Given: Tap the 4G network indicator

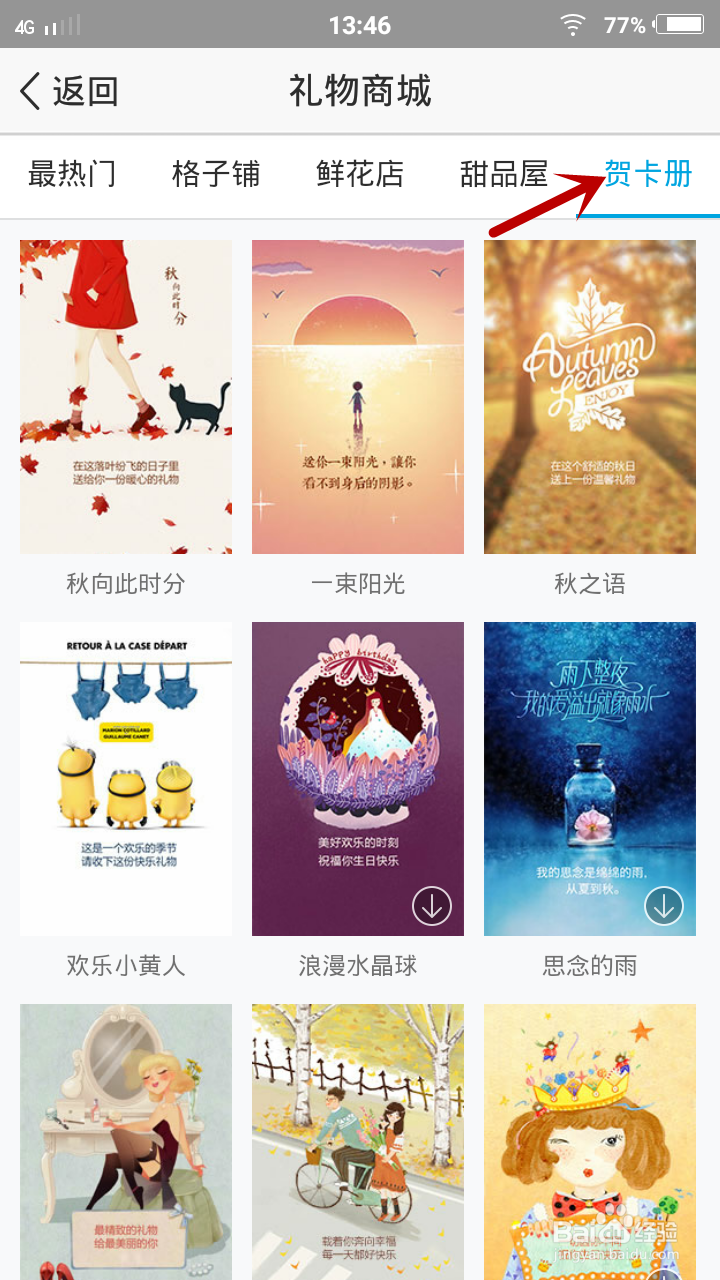Looking at the screenshot, I should pyautogui.click(x=22, y=25).
